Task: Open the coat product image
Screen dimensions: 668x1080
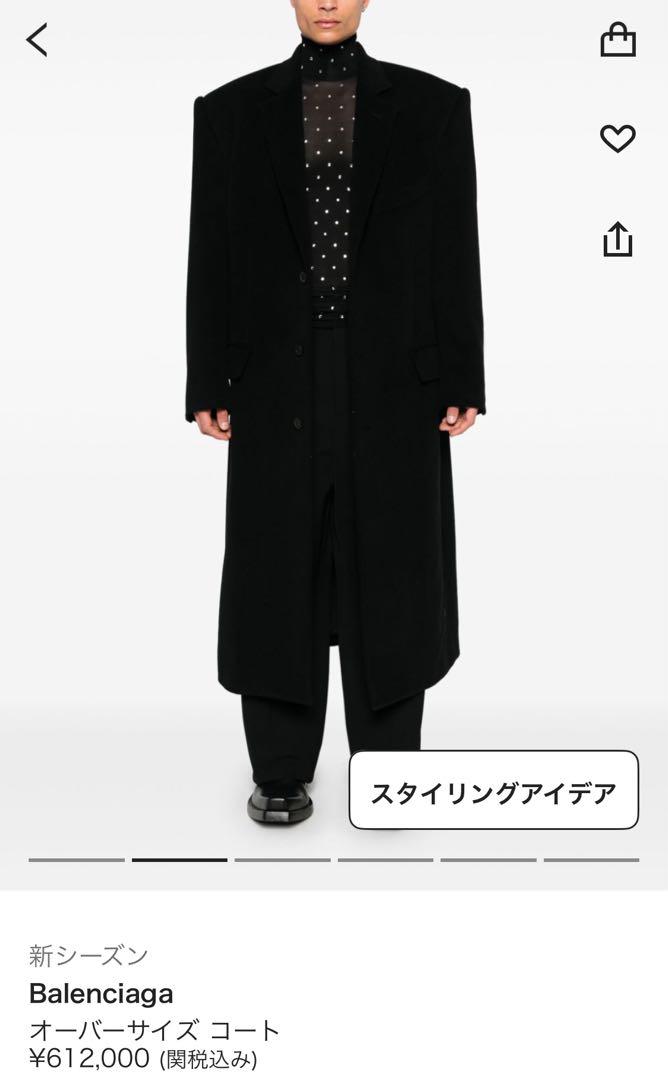Action: [334, 427]
